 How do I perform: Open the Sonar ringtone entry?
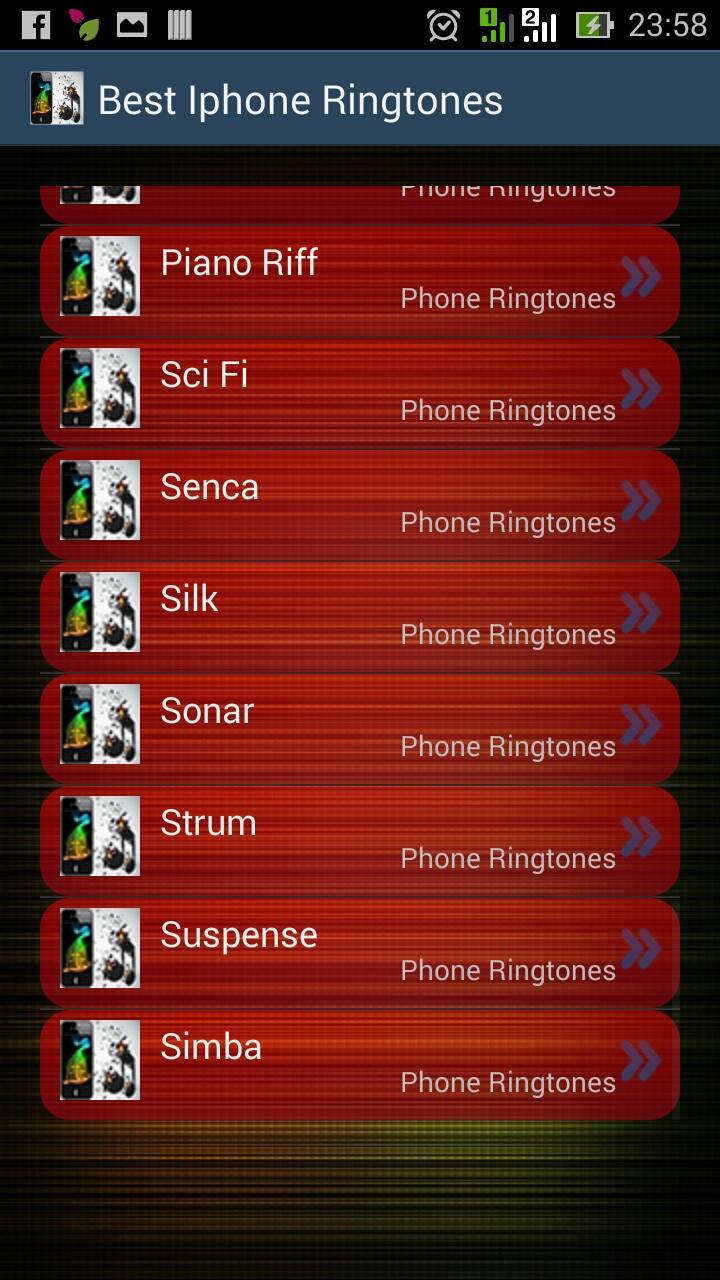[360, 728]
